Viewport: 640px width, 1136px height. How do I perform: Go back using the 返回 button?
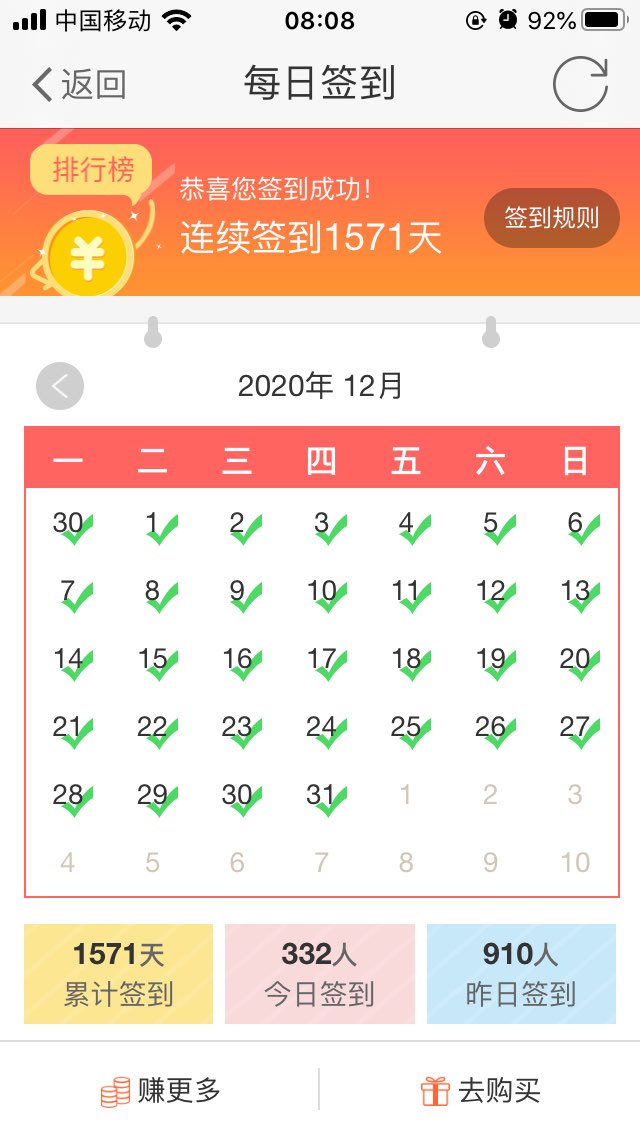point(79,85)
